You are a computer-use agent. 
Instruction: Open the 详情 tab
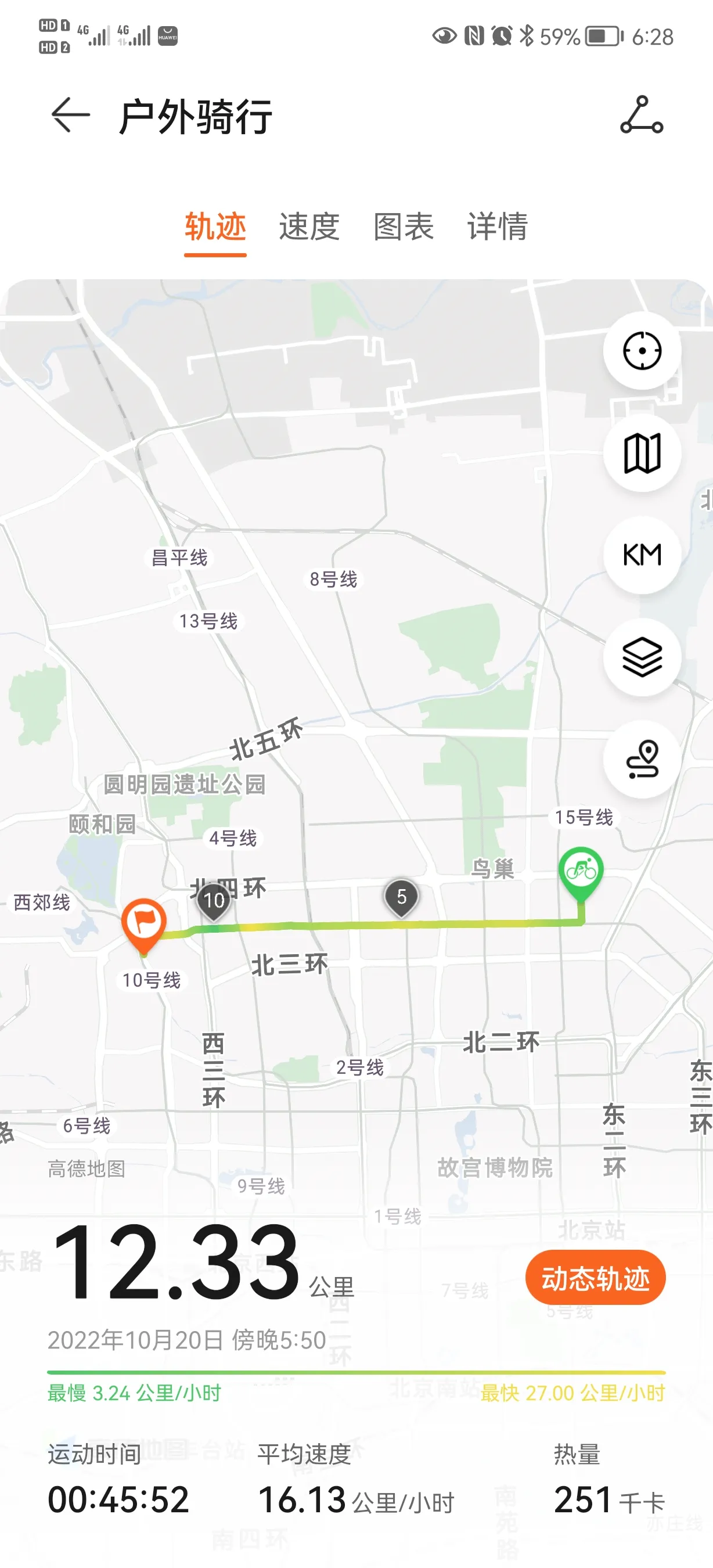click(x=497, y=226)
